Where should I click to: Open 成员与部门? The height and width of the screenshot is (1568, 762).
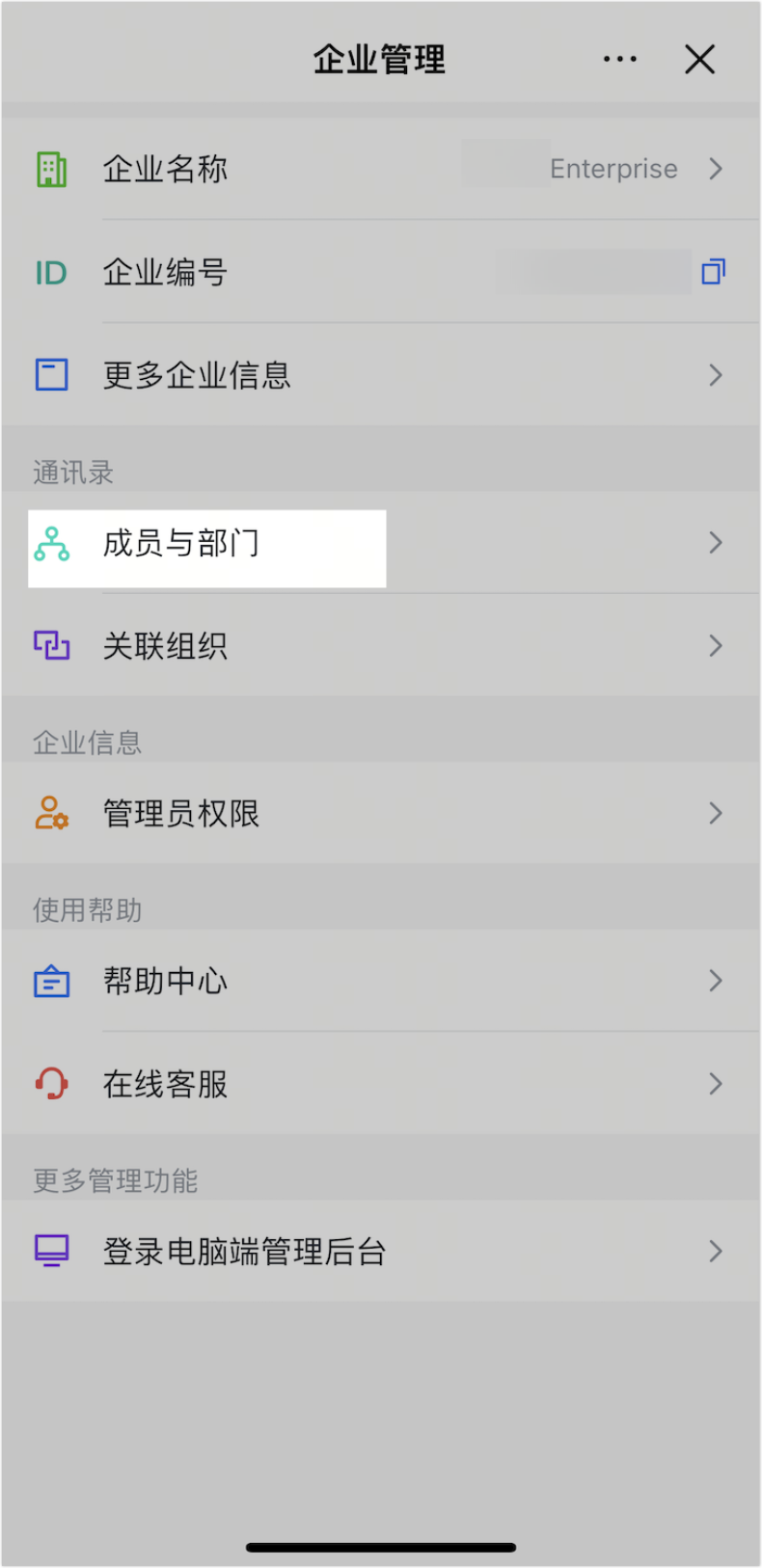381,543
